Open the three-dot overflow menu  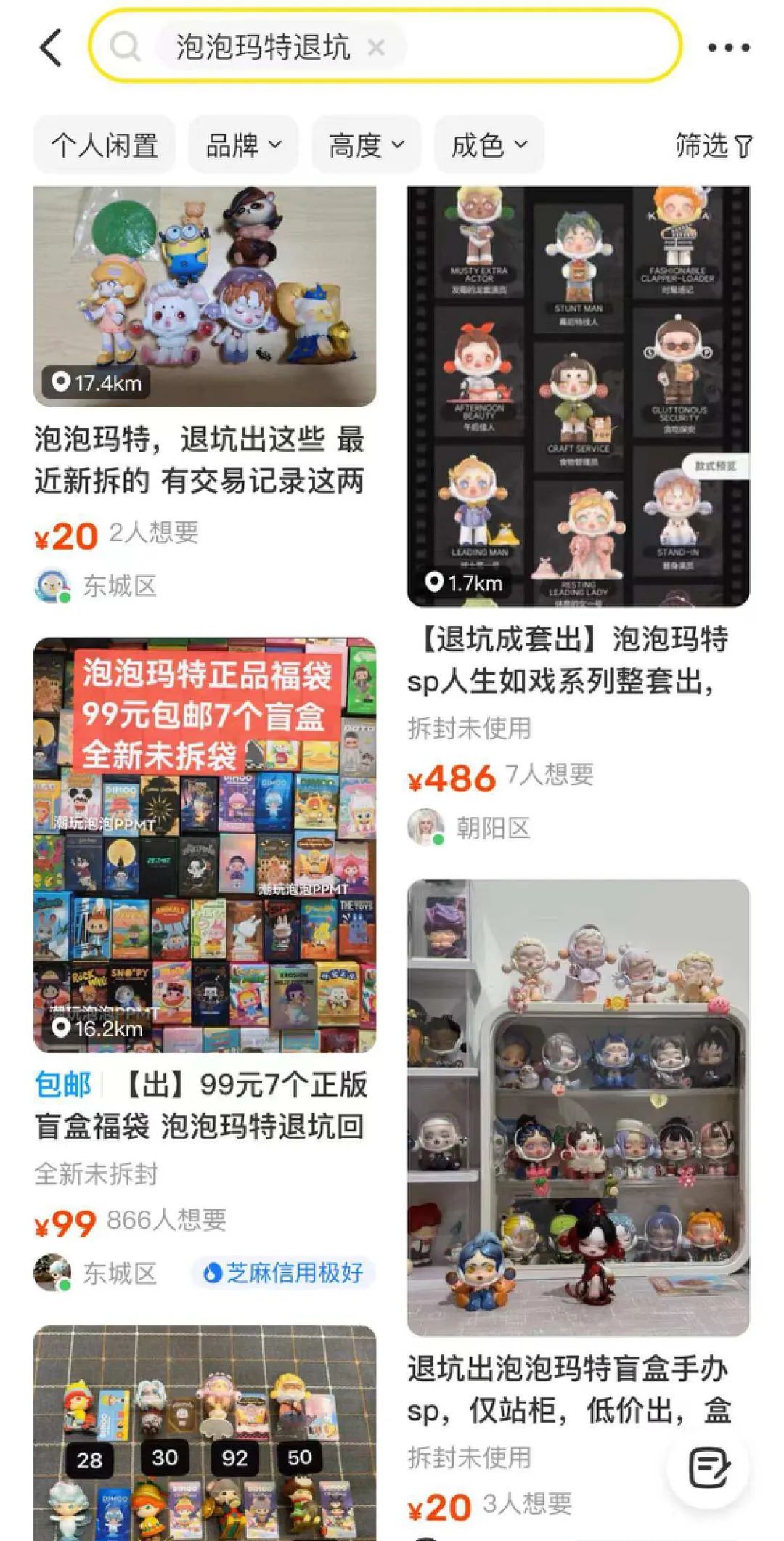[728, 48]
